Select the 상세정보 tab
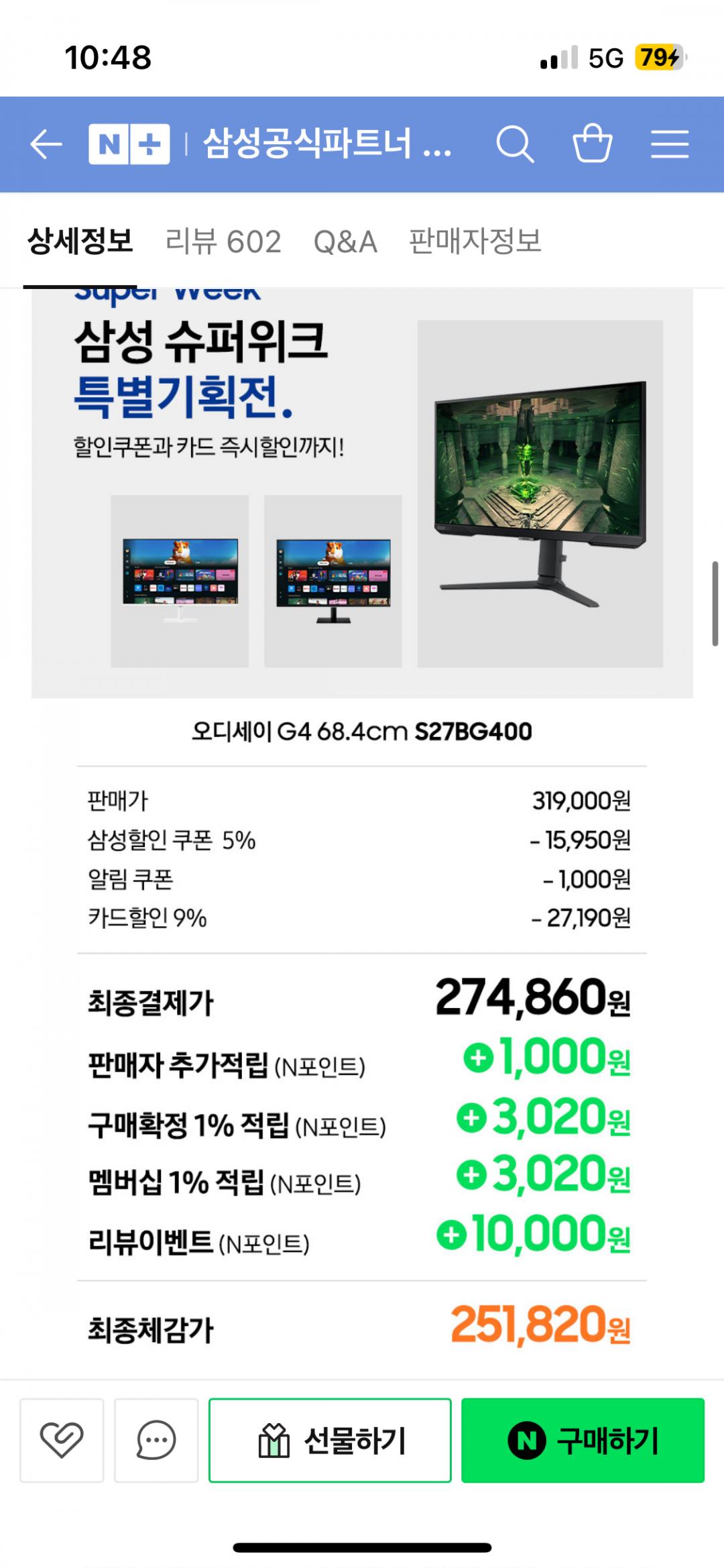This screenshot has height=1568, width=724. pos(80,241)
